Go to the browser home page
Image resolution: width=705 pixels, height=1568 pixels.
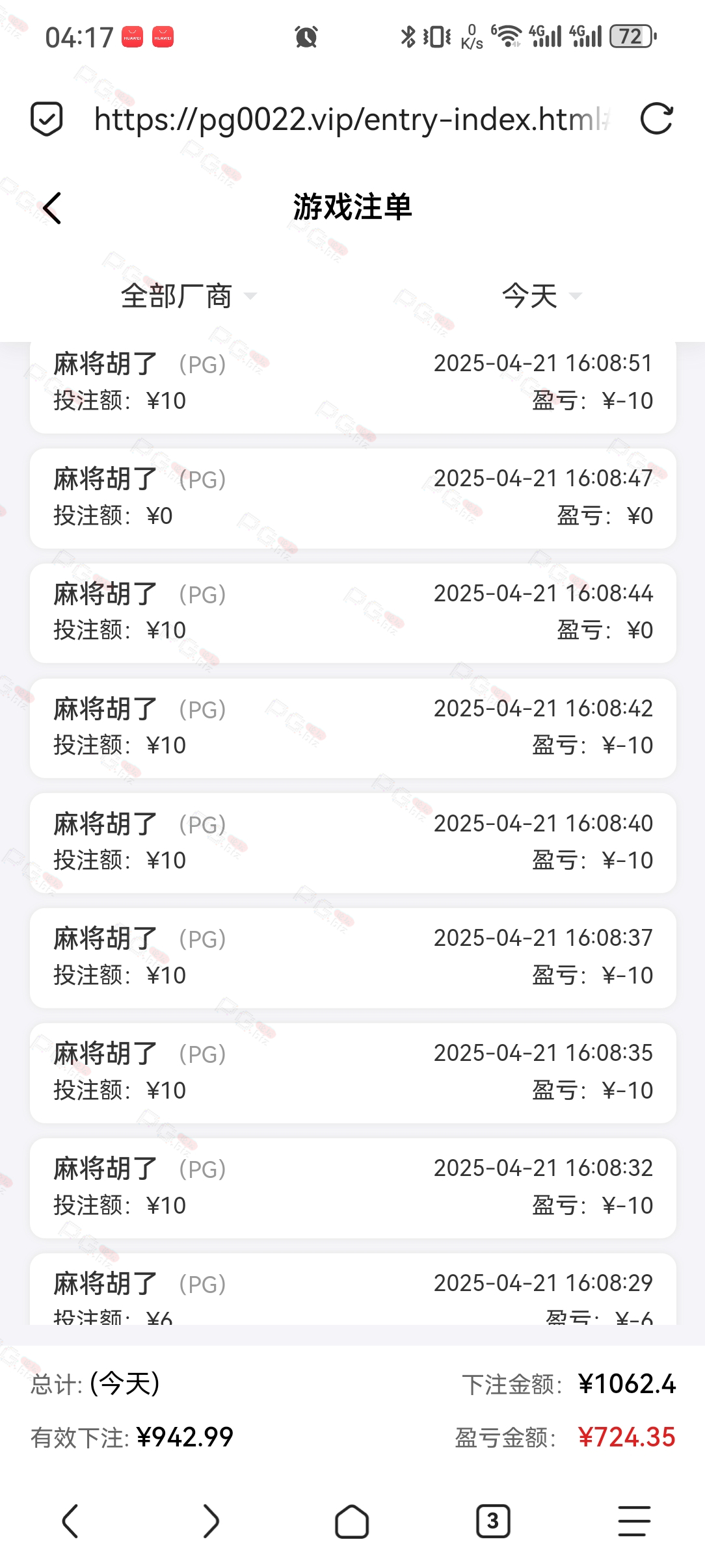[352, 1521]
